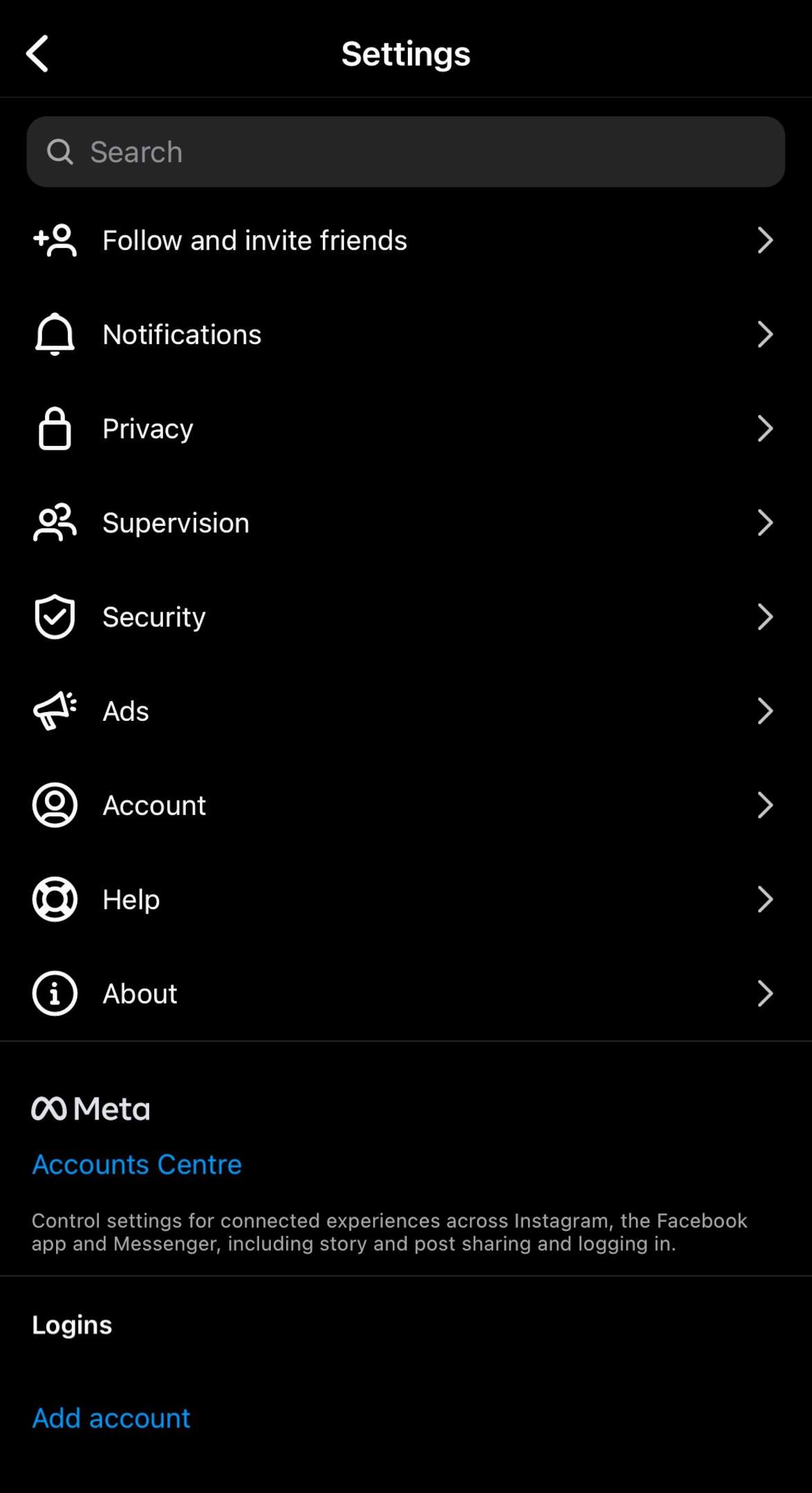Go back from Settings
Screen dimensions: 812x1493
(x=38, y=54)
